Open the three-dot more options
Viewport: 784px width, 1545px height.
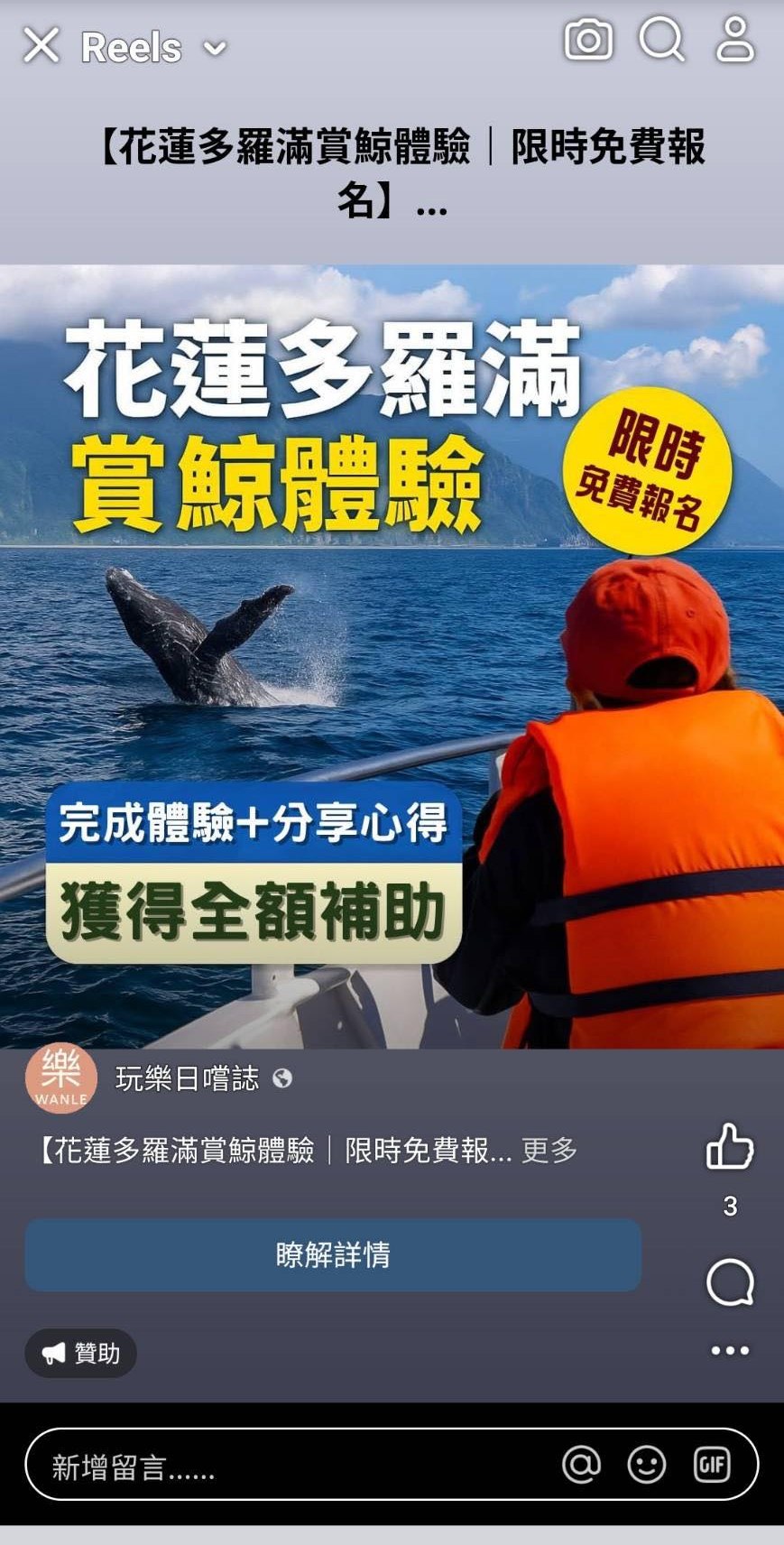coord(729,1351)
